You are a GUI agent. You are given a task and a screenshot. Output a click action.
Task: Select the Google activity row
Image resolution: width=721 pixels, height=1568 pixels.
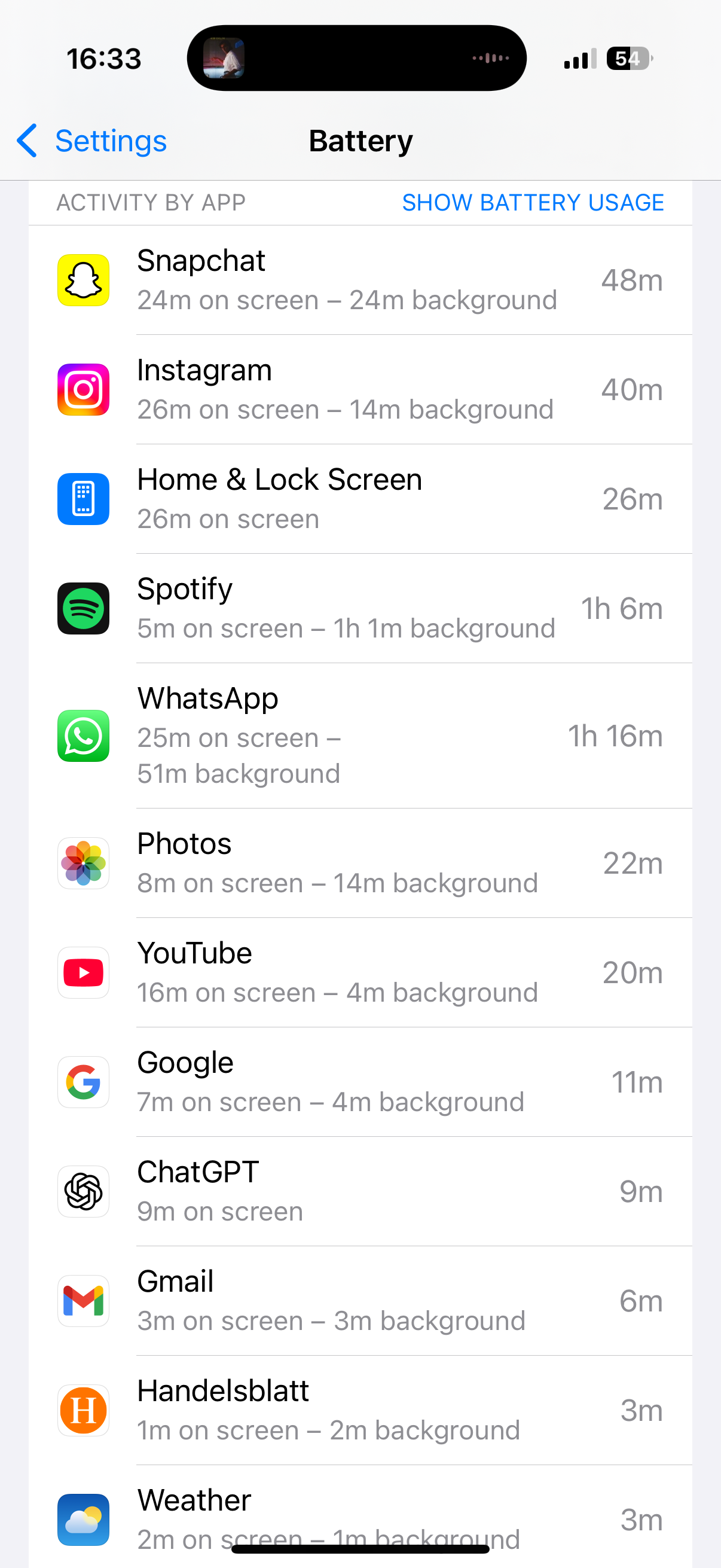tap(360, 1082)
